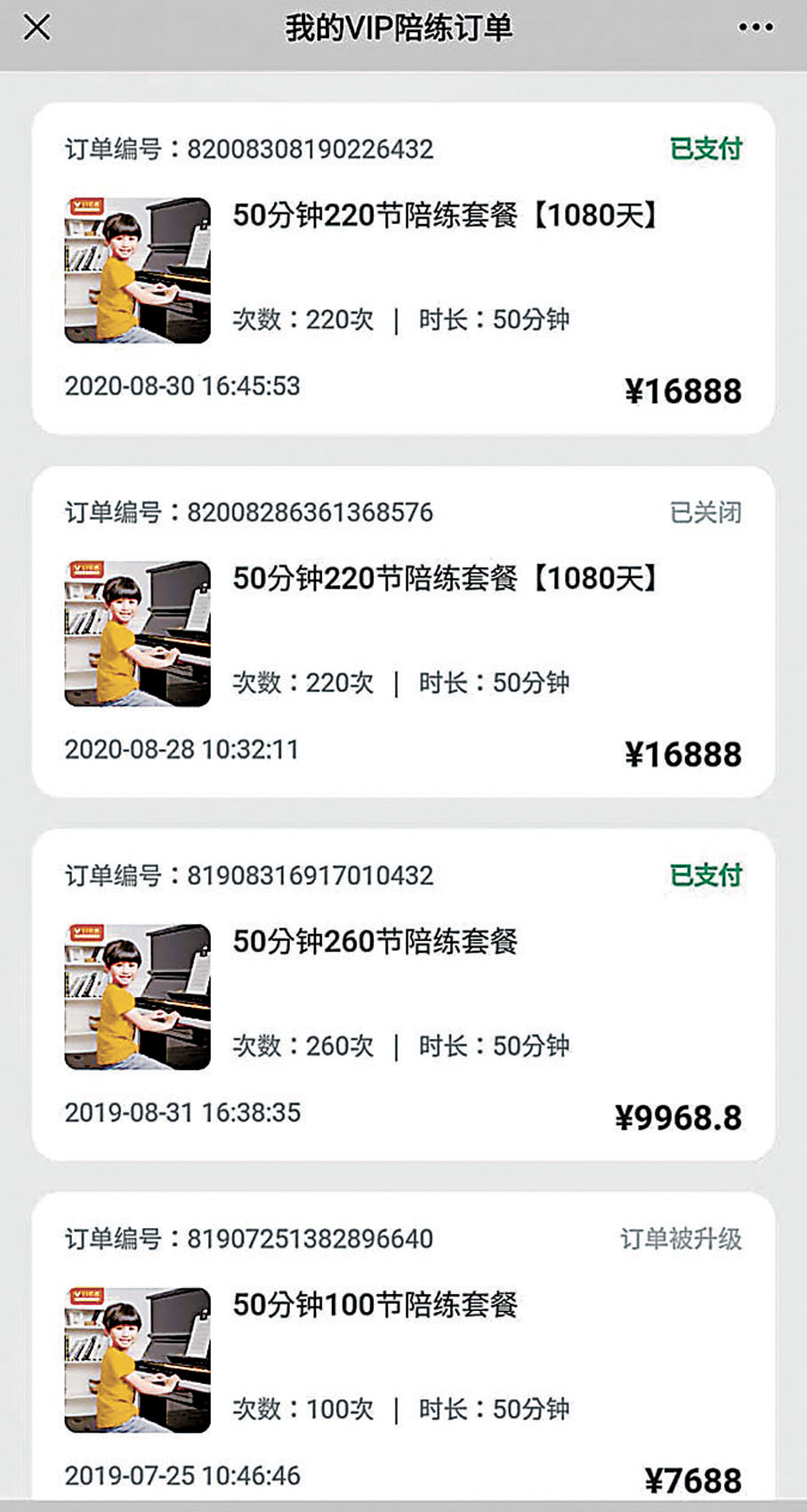Close the VIP orders page
Screen dimensions: 807x1512
tap(36, 28)
